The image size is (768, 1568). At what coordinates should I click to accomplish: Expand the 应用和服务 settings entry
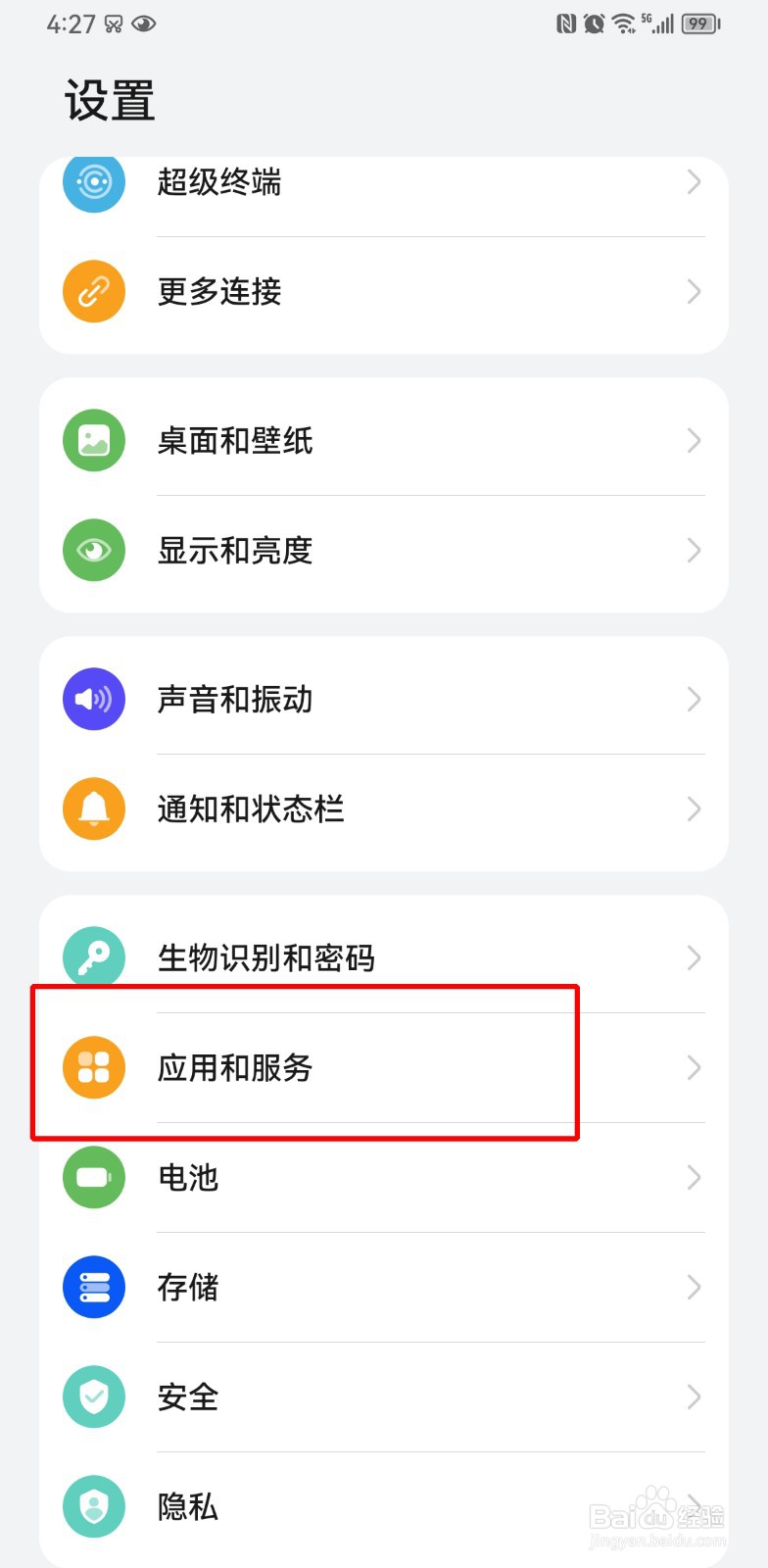pyautogui.click(x=694, y=1067)
